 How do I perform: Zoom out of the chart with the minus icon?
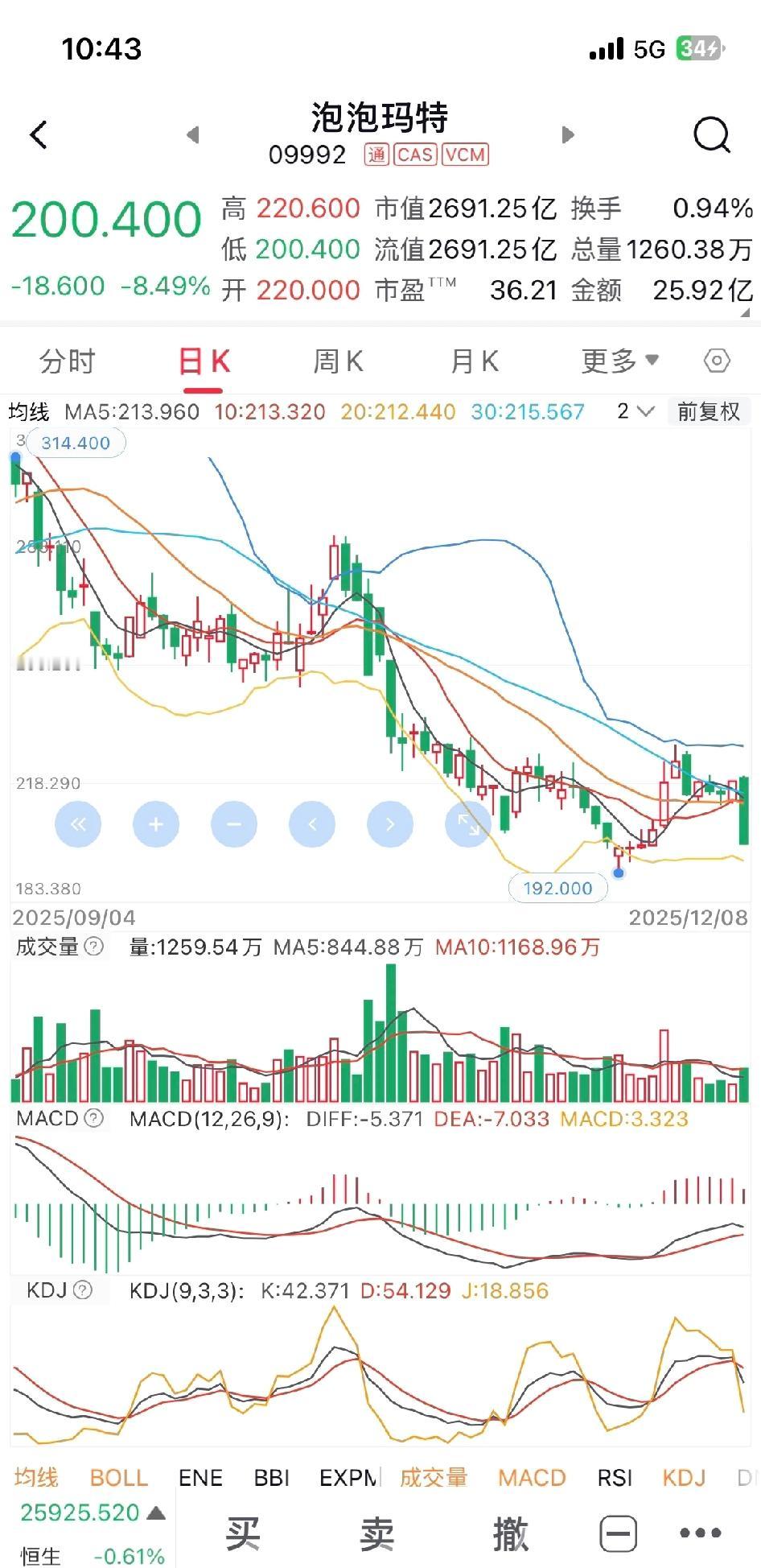233,823
